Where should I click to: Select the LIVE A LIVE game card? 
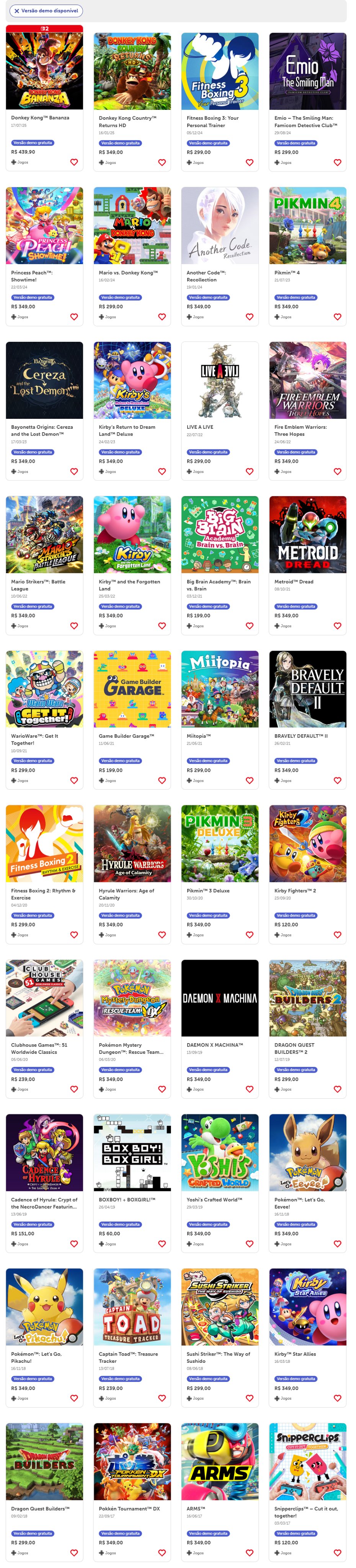coord(220,381)
